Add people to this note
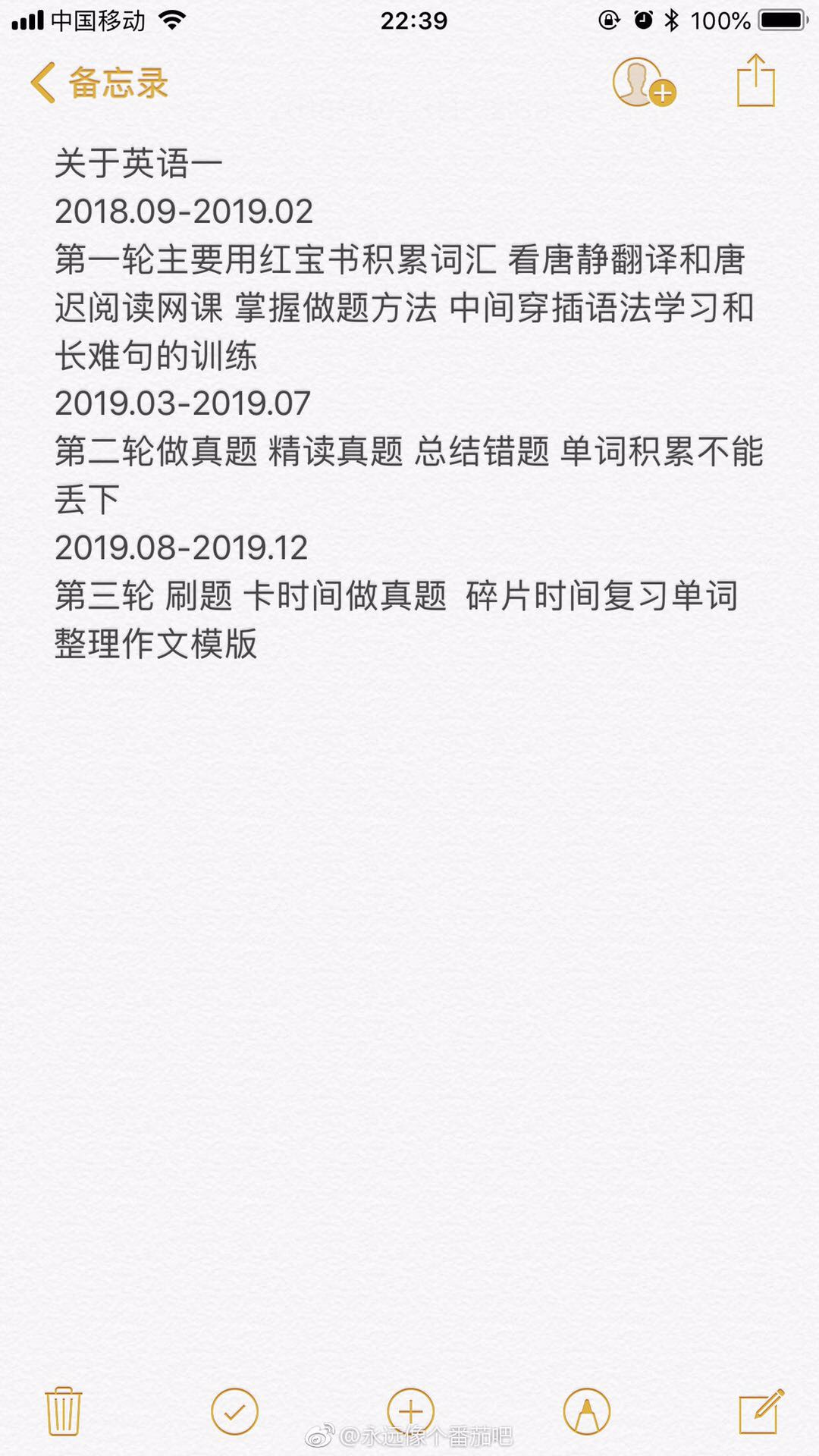The height and width of the screenshot is (1456, 819). tap(643, 82)
